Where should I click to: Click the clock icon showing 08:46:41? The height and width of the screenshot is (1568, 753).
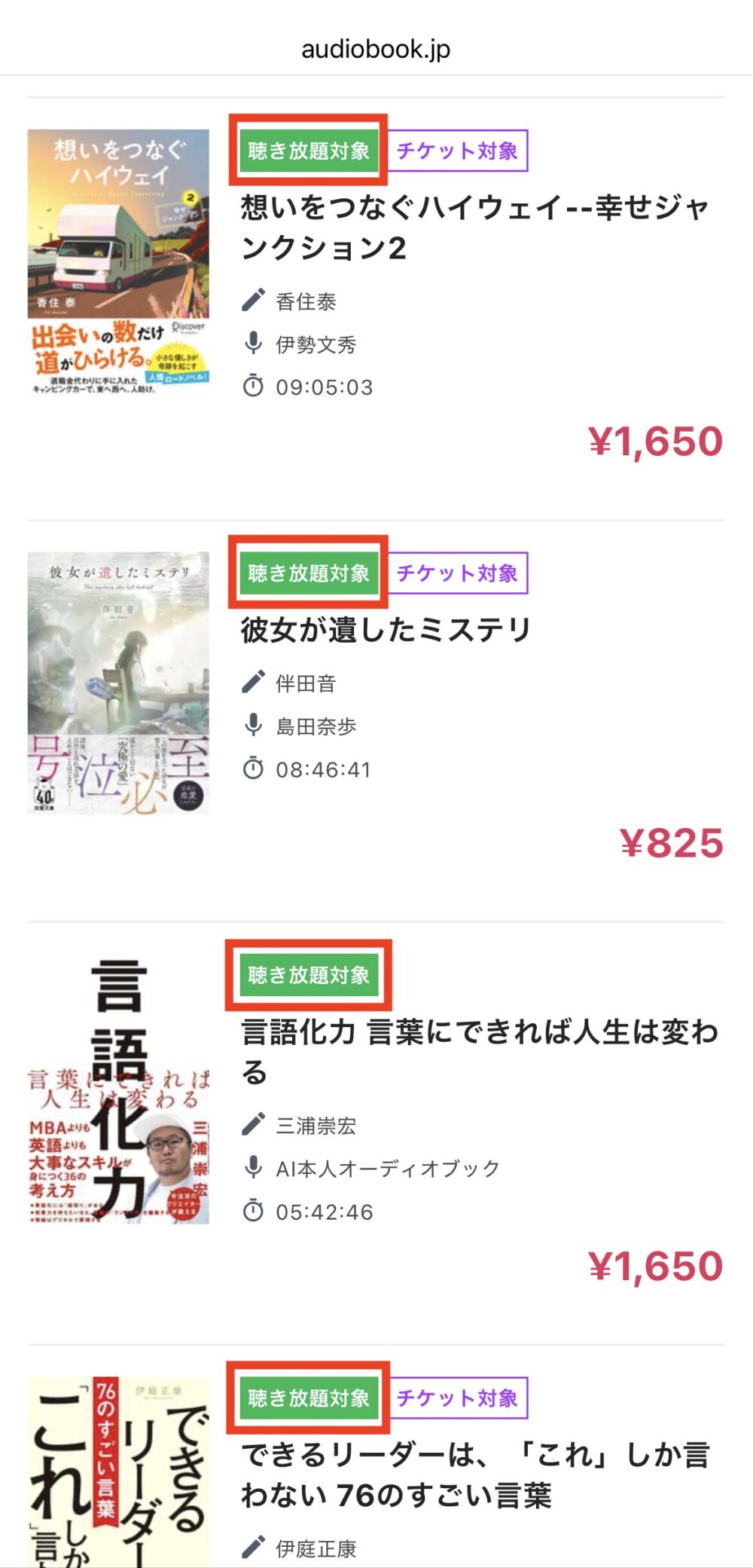(254, 770)
